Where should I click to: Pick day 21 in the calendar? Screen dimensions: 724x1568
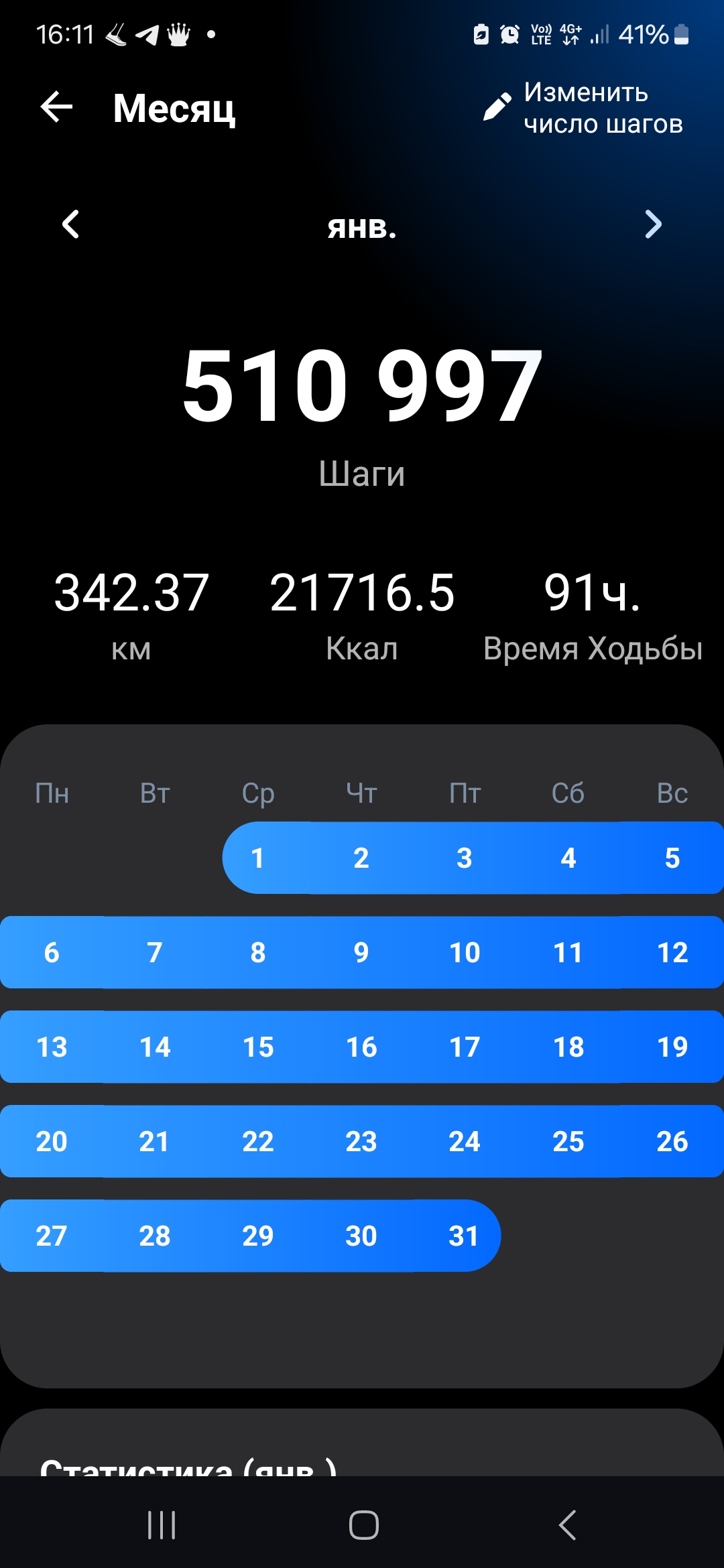click(154, 1141)
